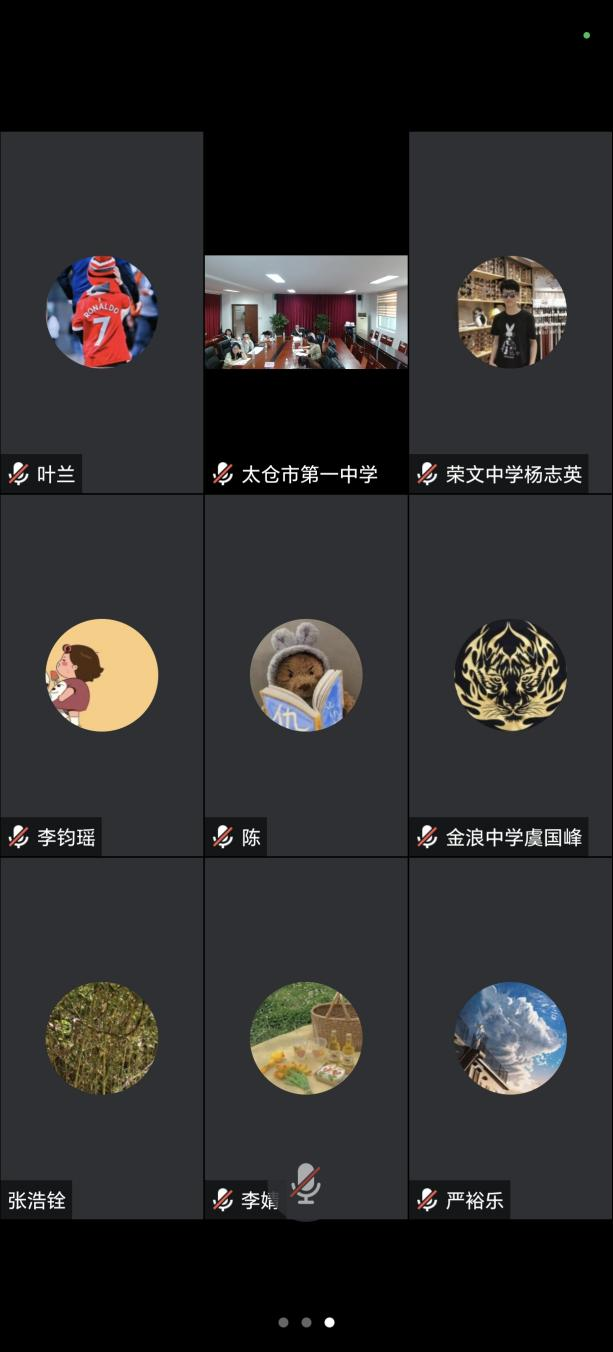
Task: Select 叶兰's participant tile
Action: point(102,312)
